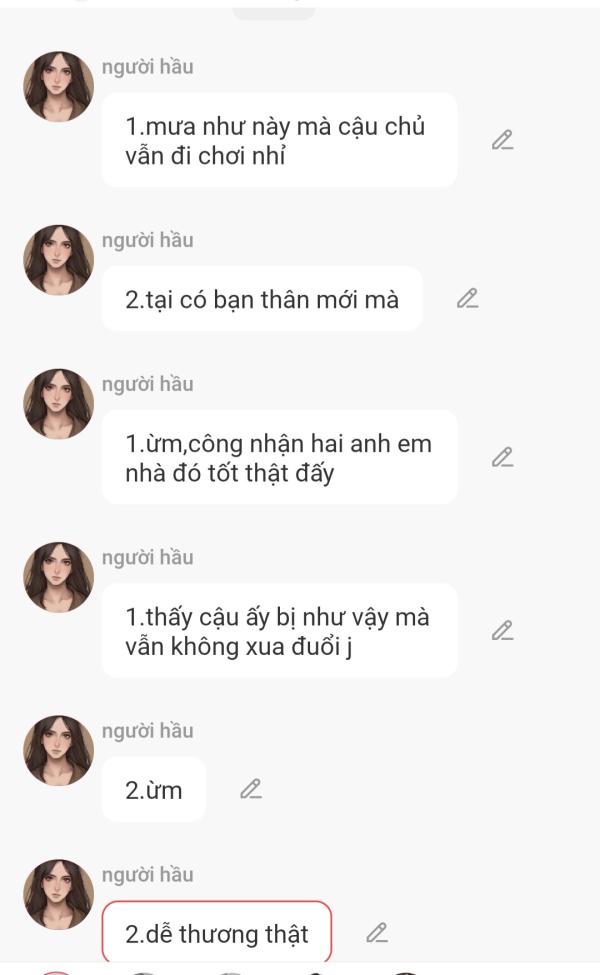
Task: Edit the short message "2.ừm"
Action: (251, 789)
